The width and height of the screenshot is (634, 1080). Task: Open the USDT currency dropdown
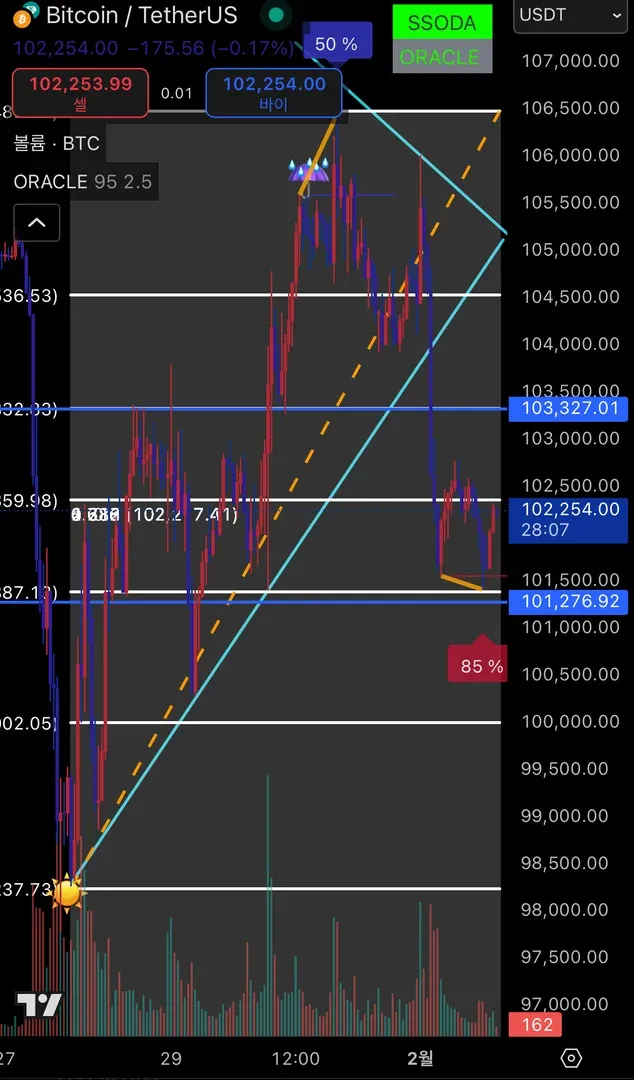571,15
